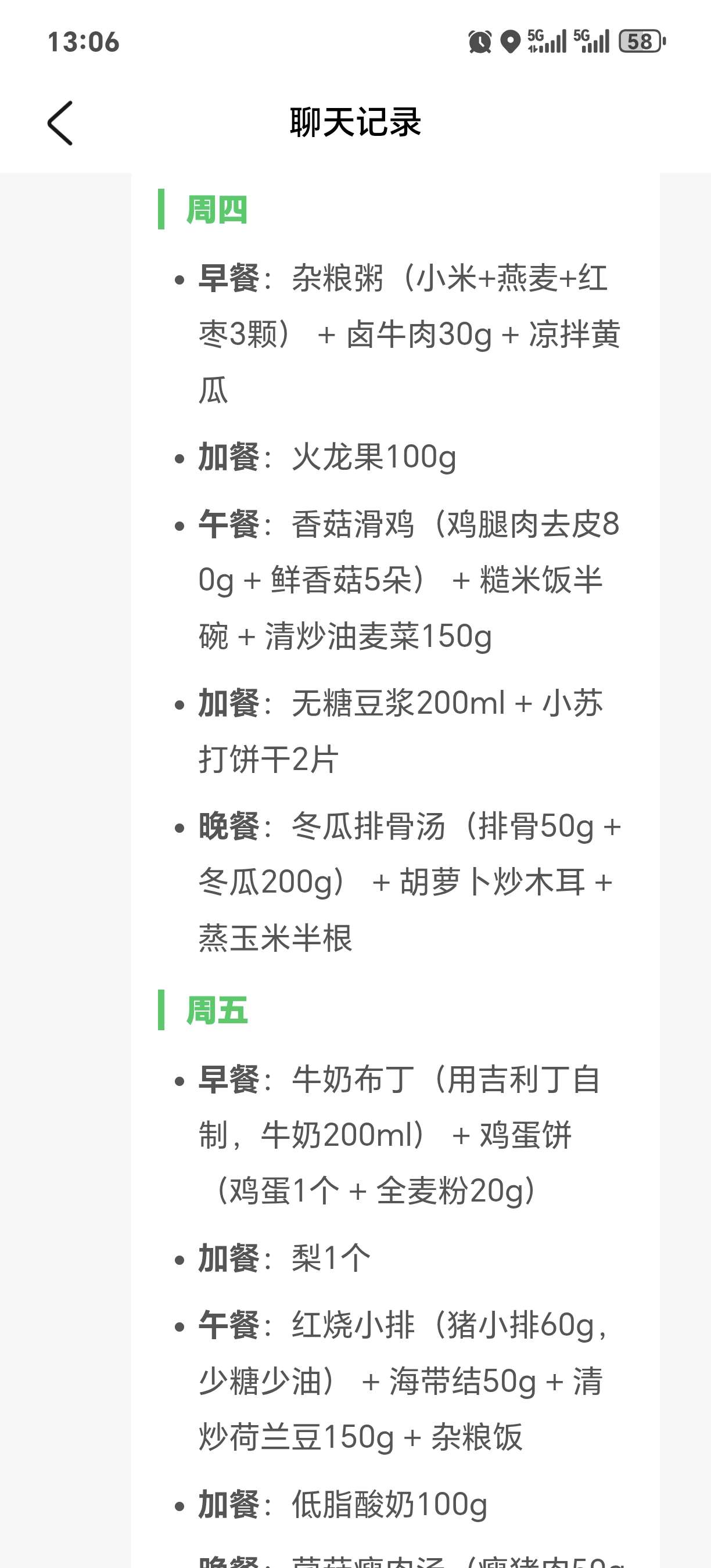Select the 火龙果100g snack entry

pos(329,459)
